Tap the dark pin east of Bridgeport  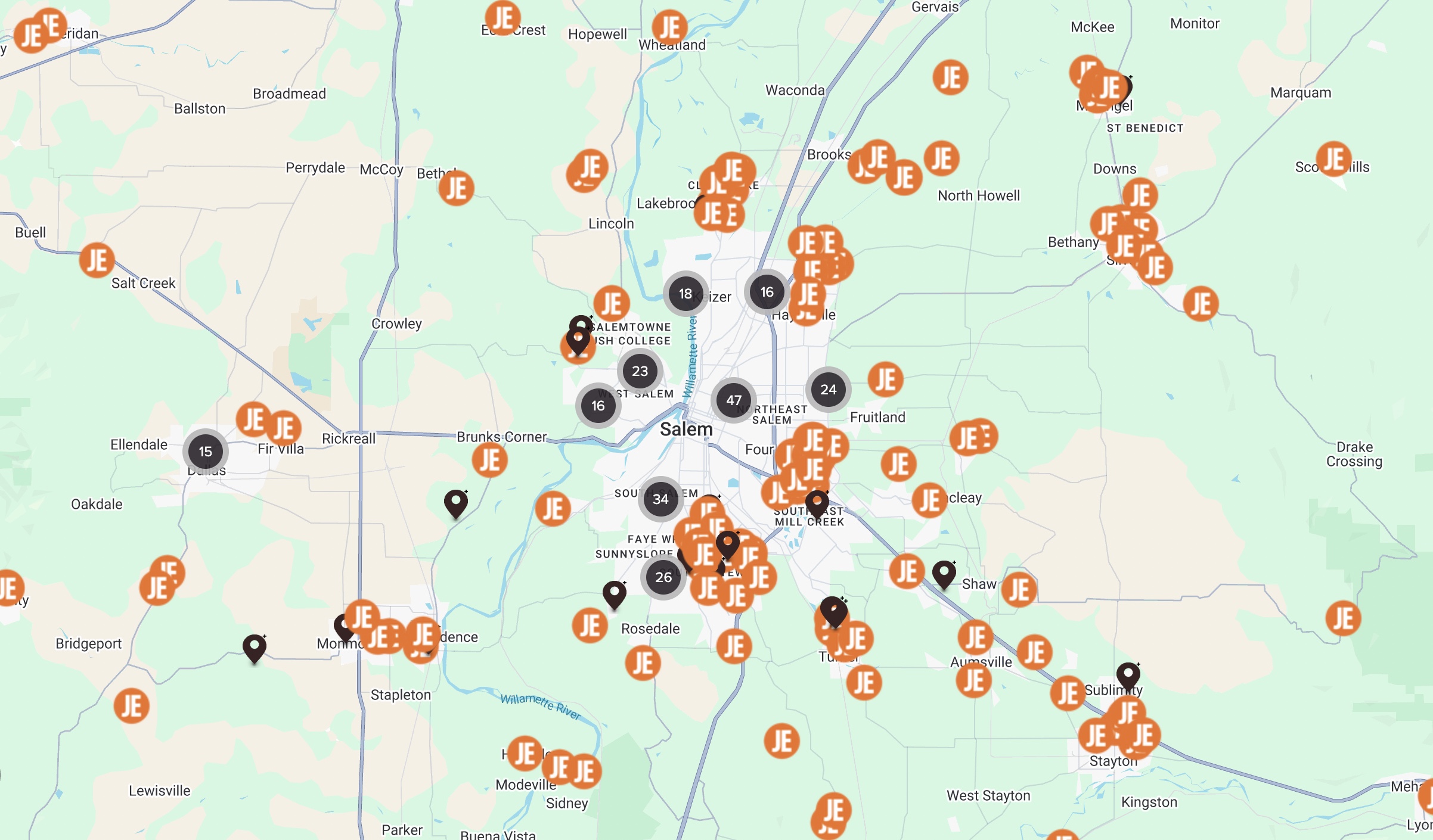click(255, 647)
